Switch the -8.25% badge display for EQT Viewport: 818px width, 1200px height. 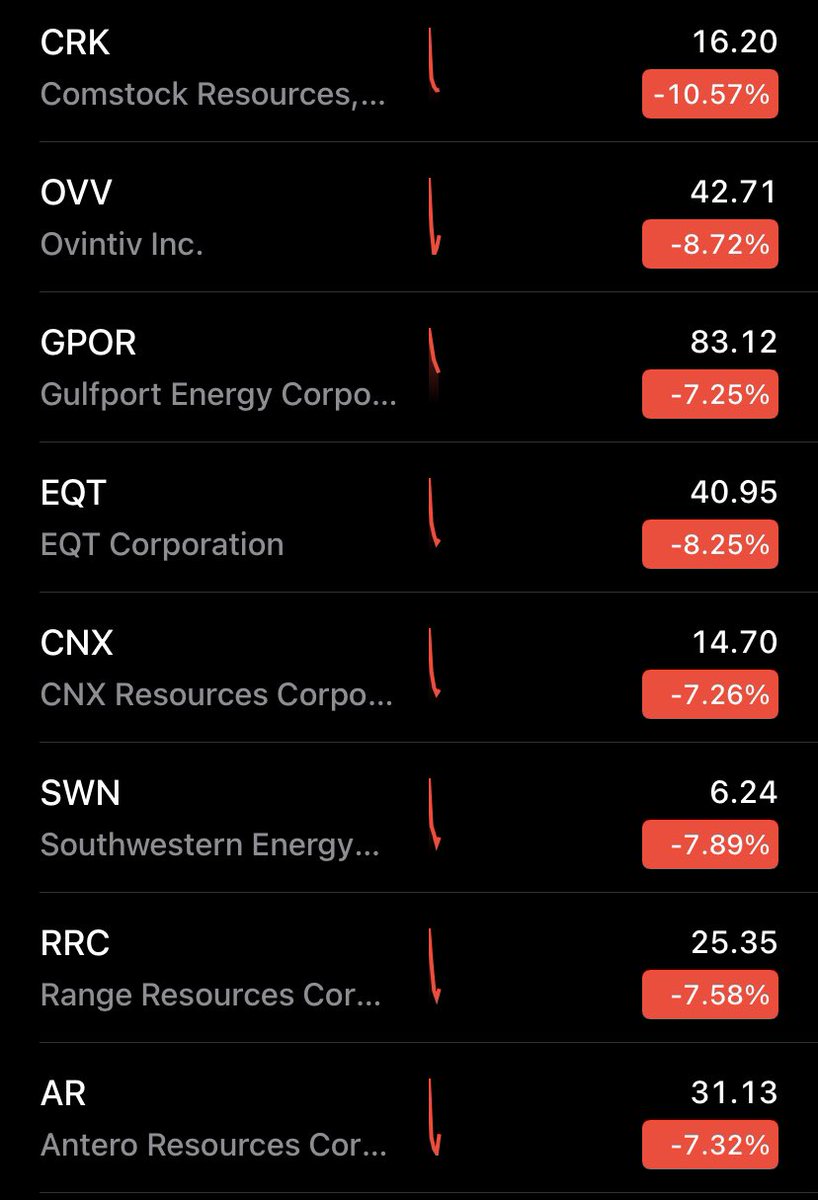click(709, 545)
